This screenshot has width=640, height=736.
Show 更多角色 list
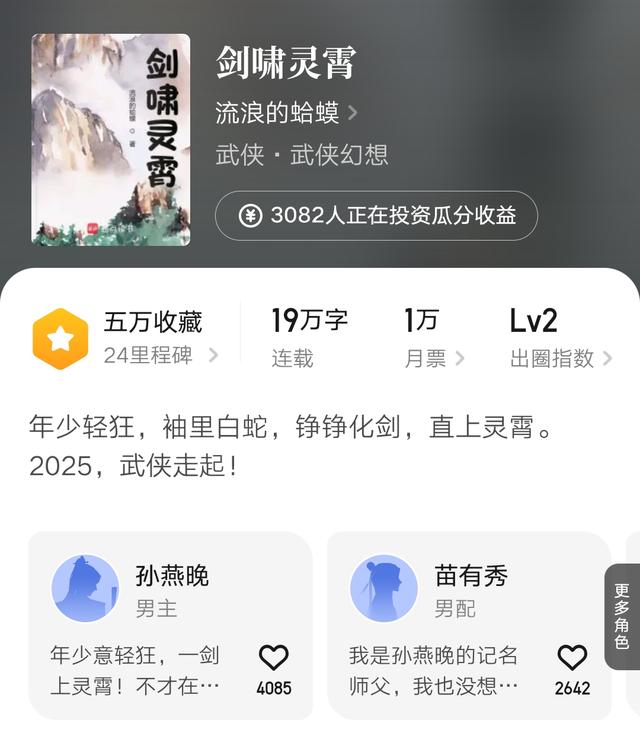[621, 617]
